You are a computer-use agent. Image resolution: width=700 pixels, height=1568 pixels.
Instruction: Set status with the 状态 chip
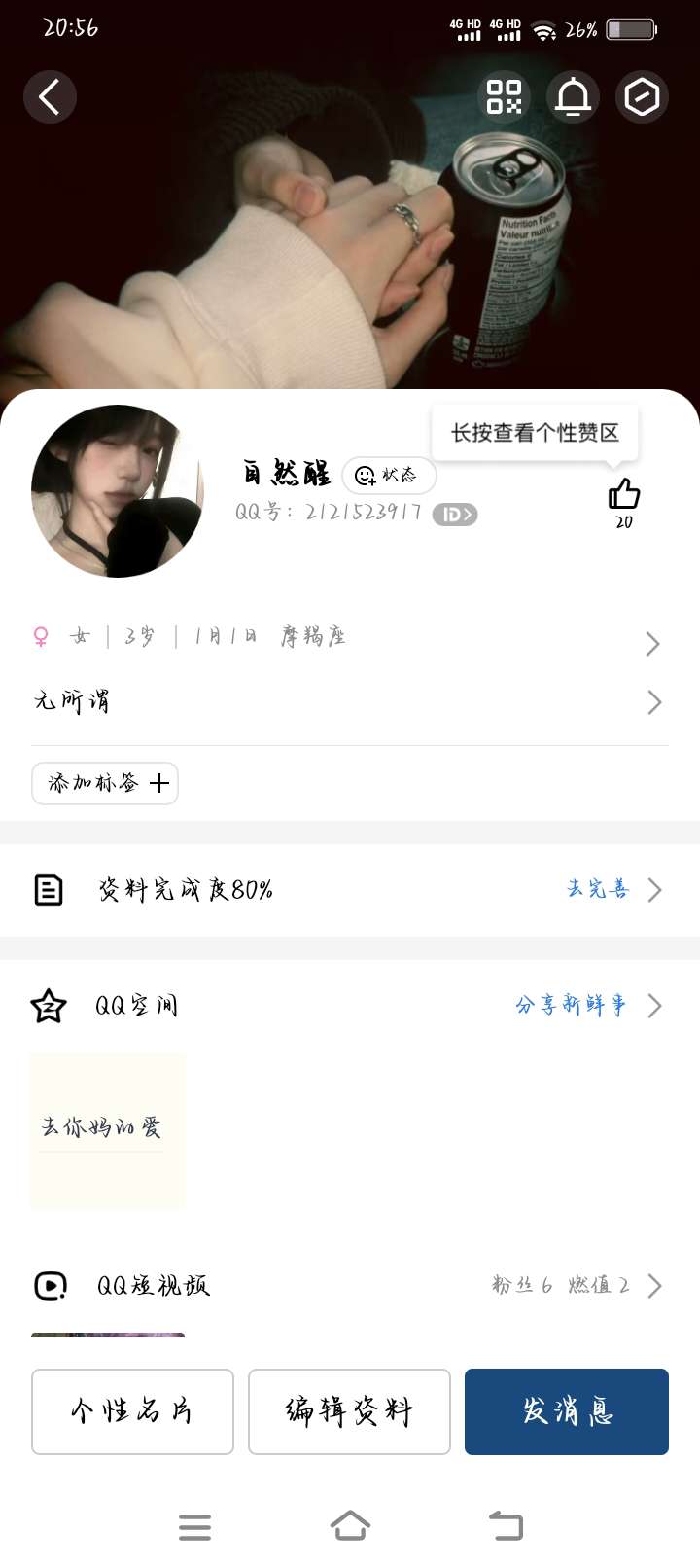tap(389, 476)
